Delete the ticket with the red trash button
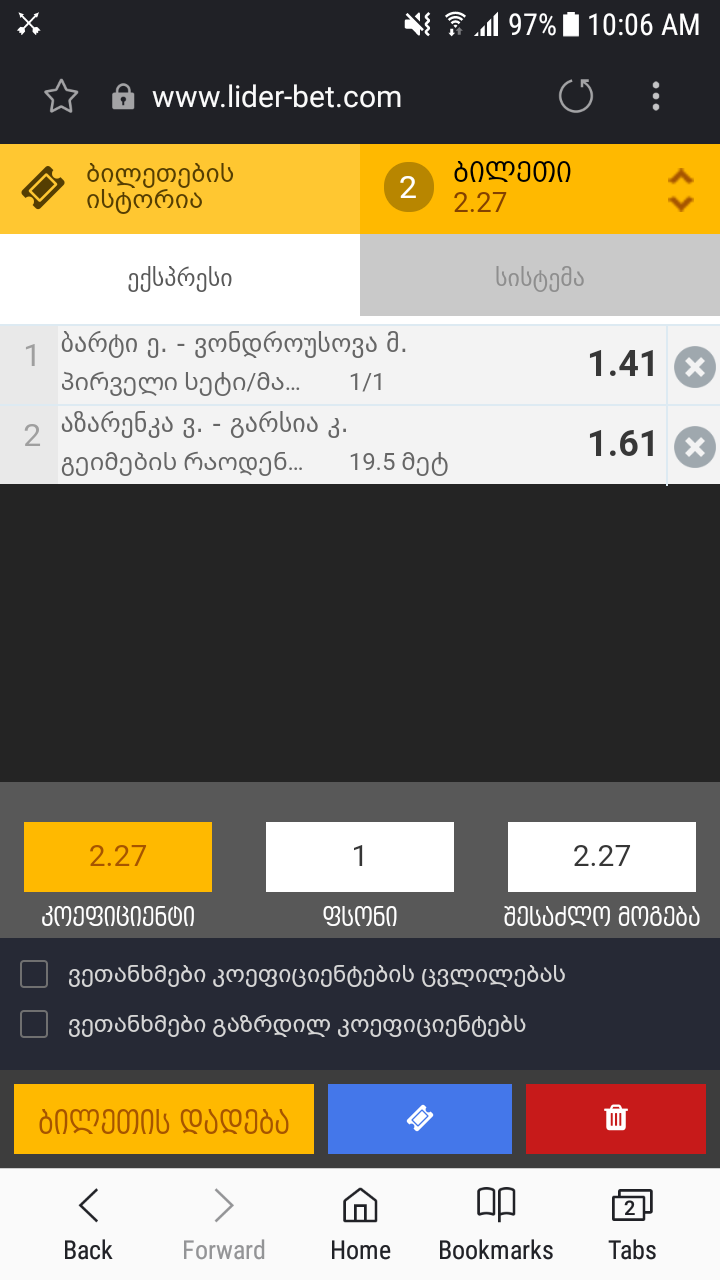 click(x=616, y=1120)
